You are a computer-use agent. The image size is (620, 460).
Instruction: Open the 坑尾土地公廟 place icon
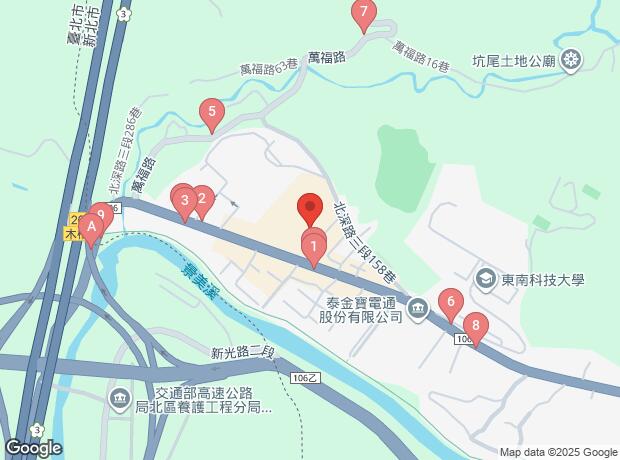tap(571, 60)
